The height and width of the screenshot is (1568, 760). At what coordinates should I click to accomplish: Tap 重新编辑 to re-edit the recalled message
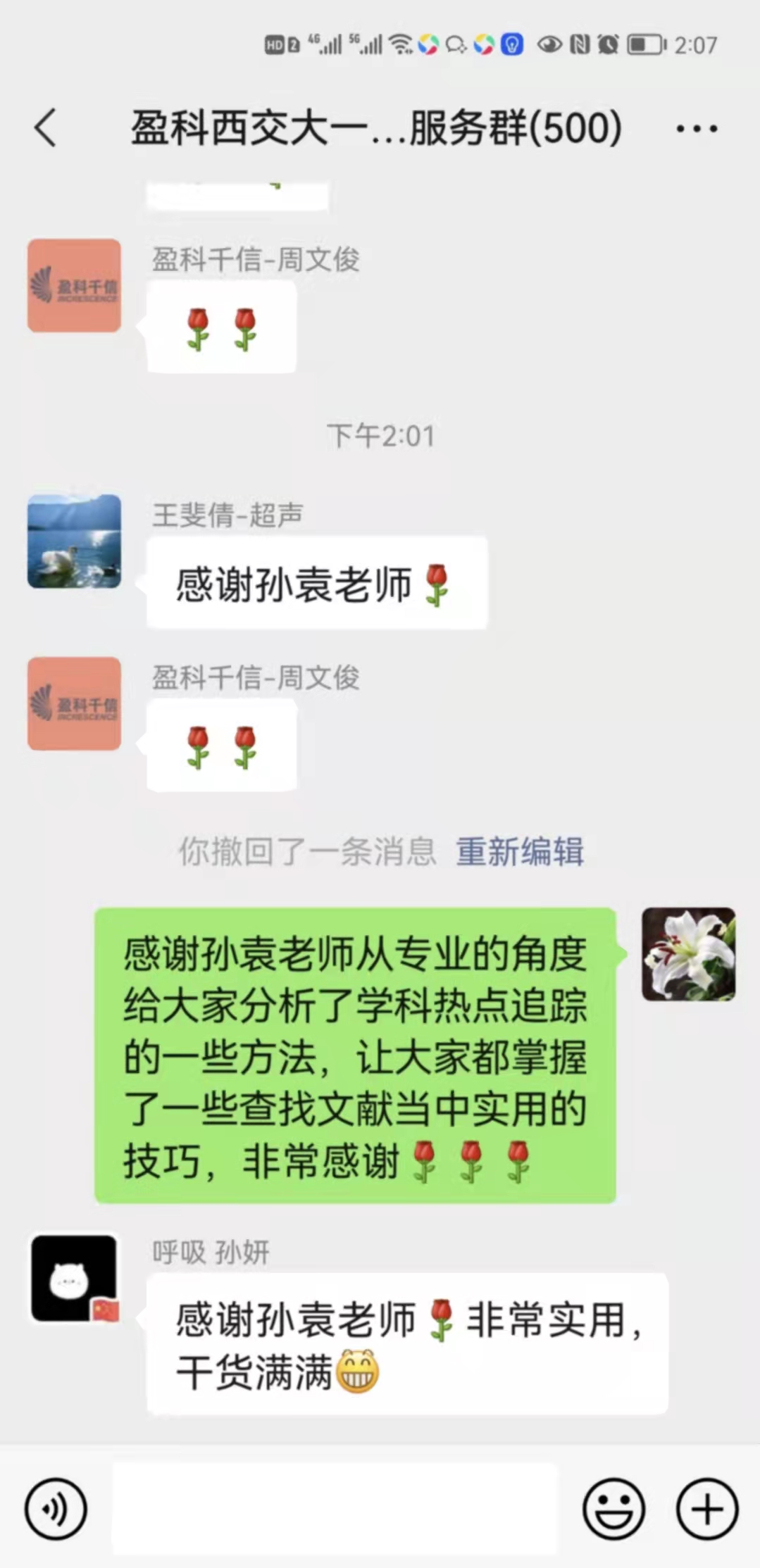pyautogui.click(x=520, y=851)
